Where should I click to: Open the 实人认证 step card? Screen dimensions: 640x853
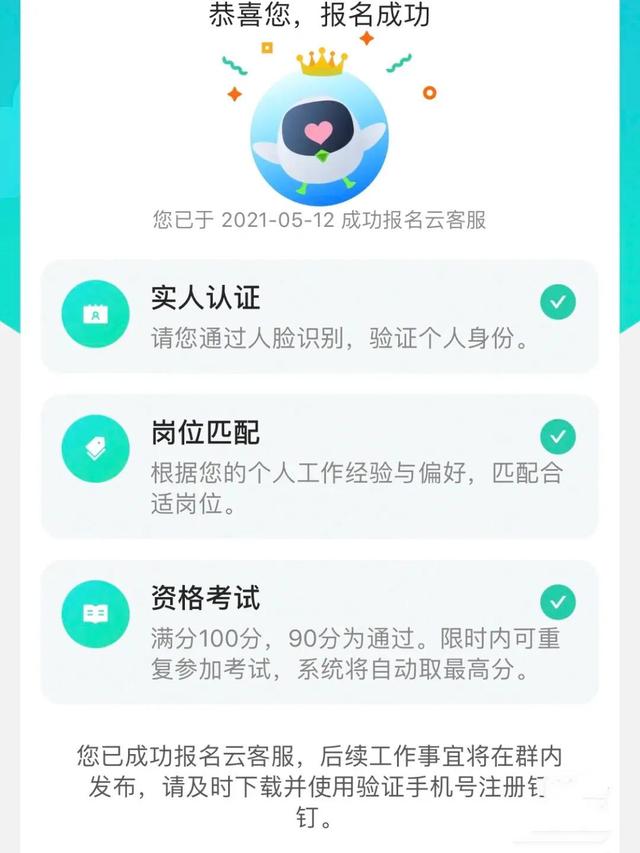click(319, 316)
